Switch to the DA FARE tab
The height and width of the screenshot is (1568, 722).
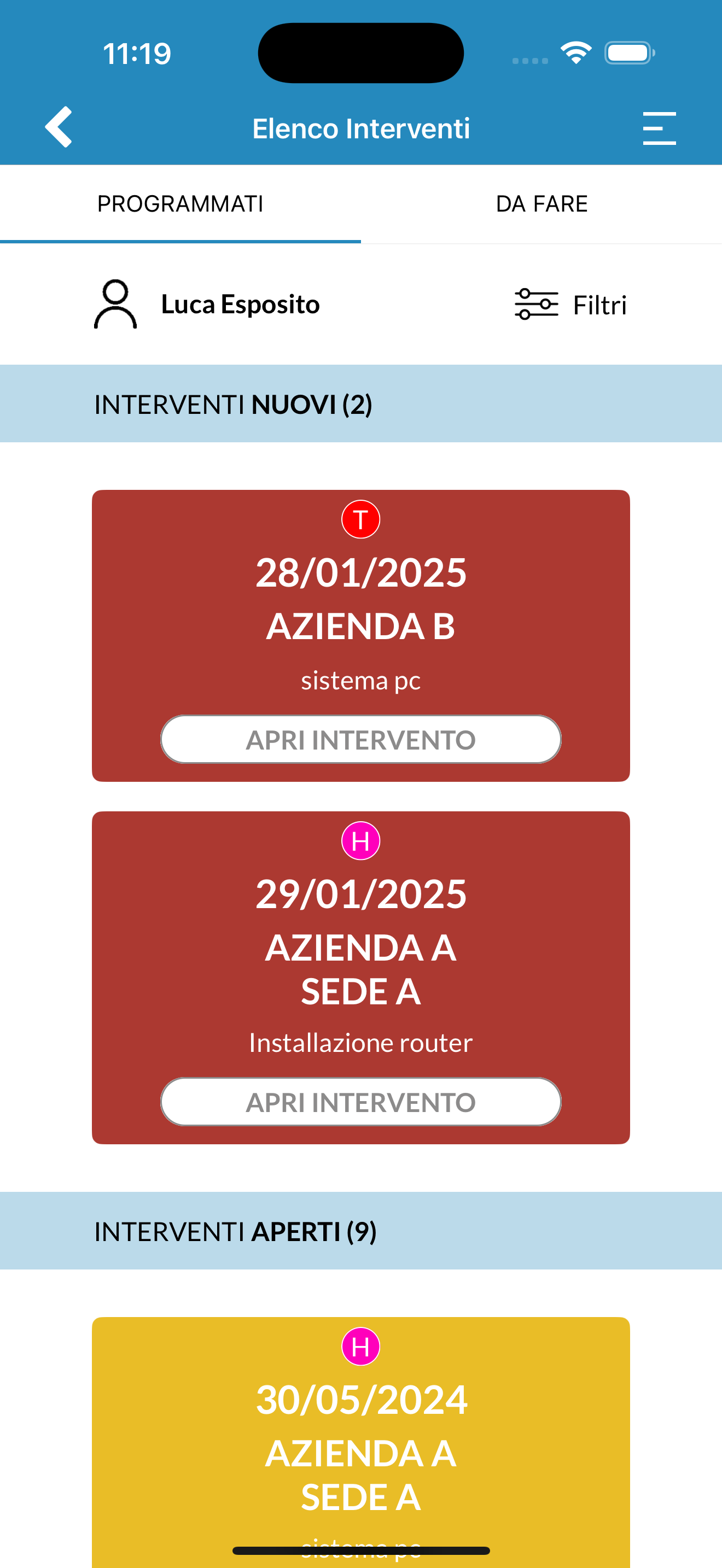click(x=542, y=204)
